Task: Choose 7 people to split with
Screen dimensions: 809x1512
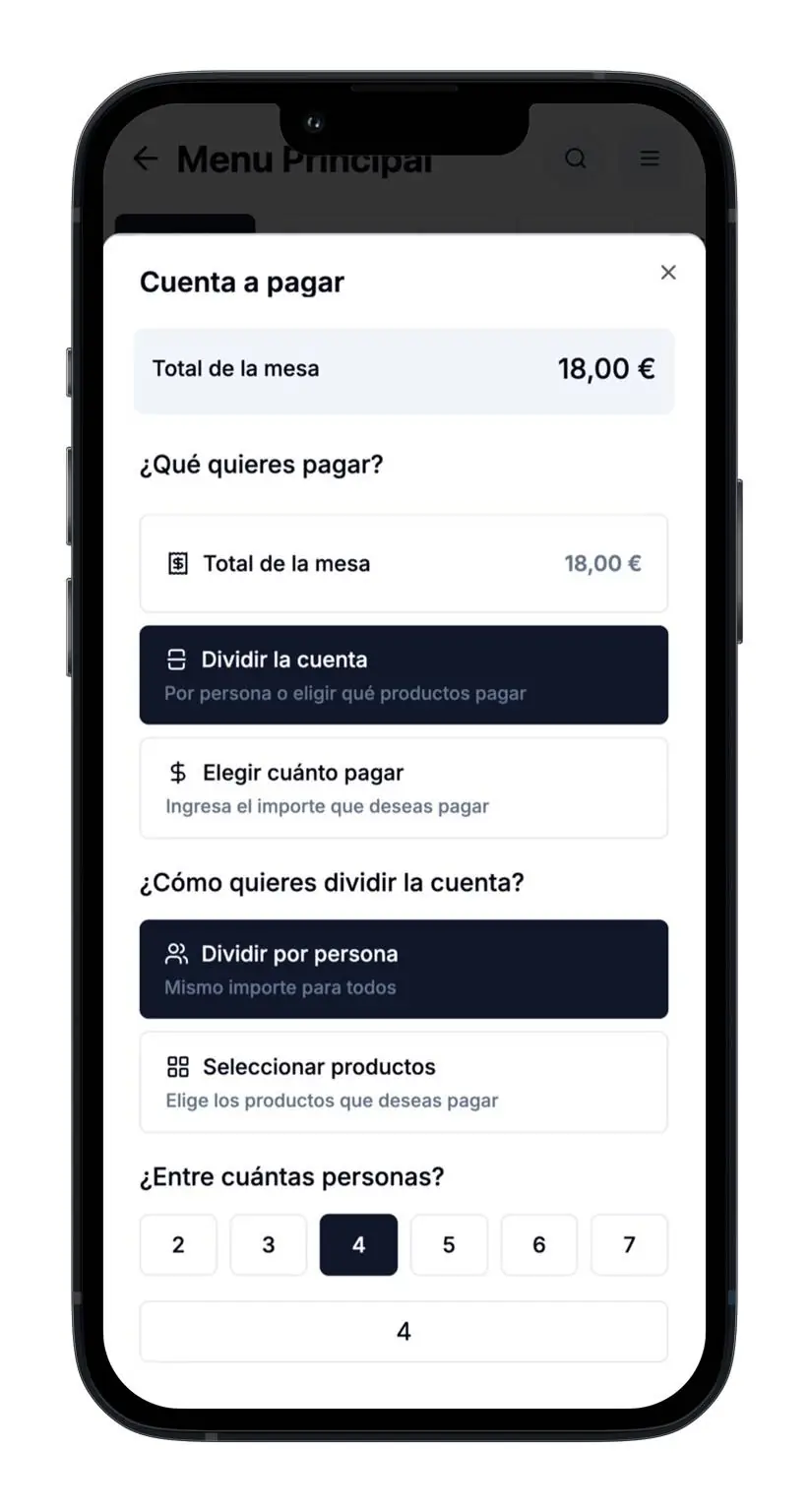Action: (629, 1245)
